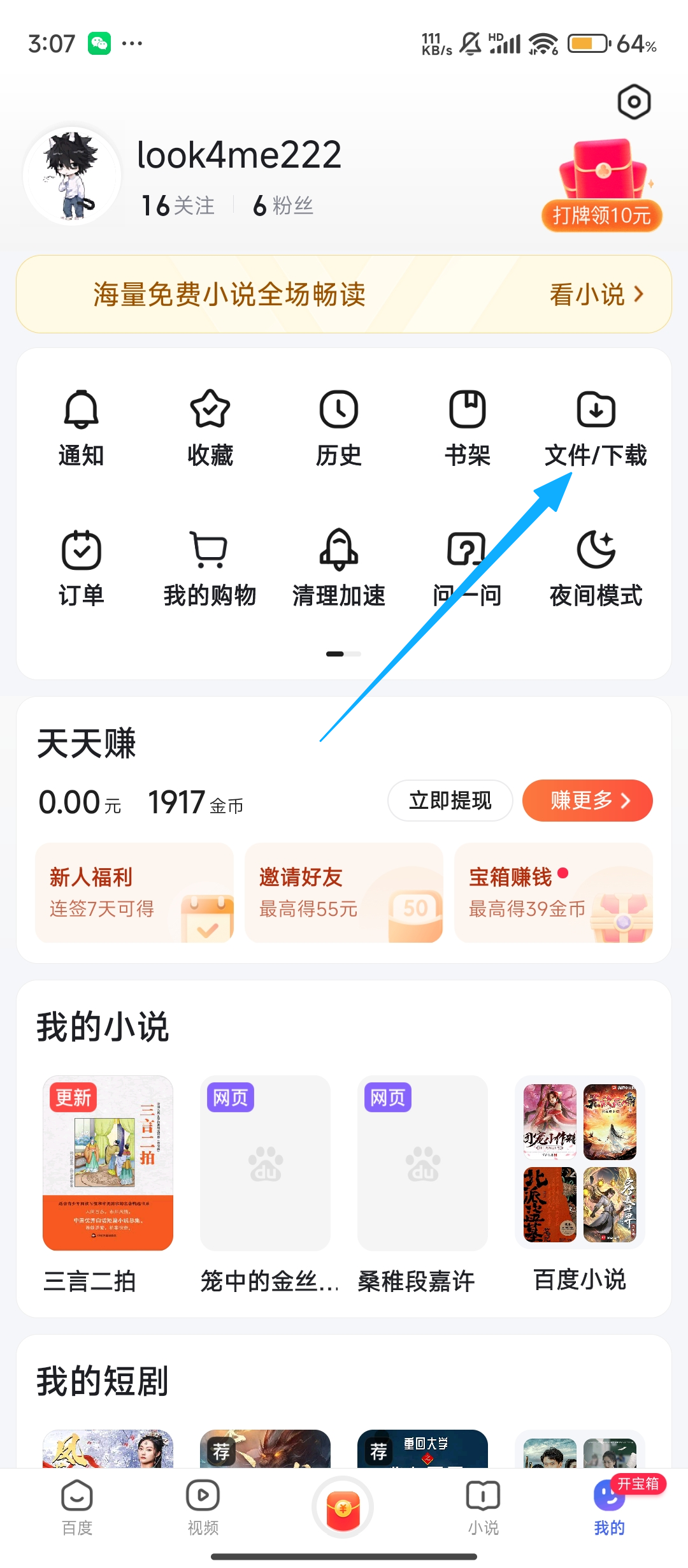This screenshot has width=688, height=1568.
Task: Open the 打牌领10元 red packet promo
Action: pos(602,186)
